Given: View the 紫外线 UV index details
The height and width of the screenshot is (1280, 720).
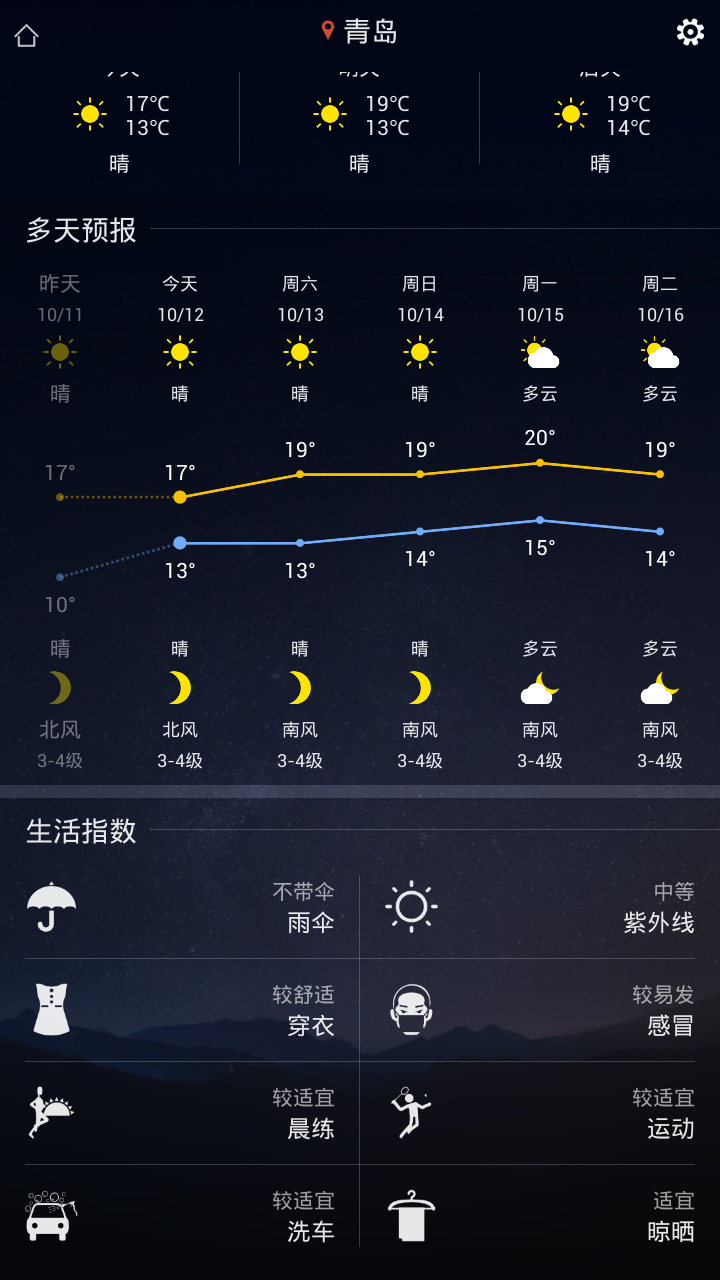Looking at the screenshot, I should (x=540, y=907).
